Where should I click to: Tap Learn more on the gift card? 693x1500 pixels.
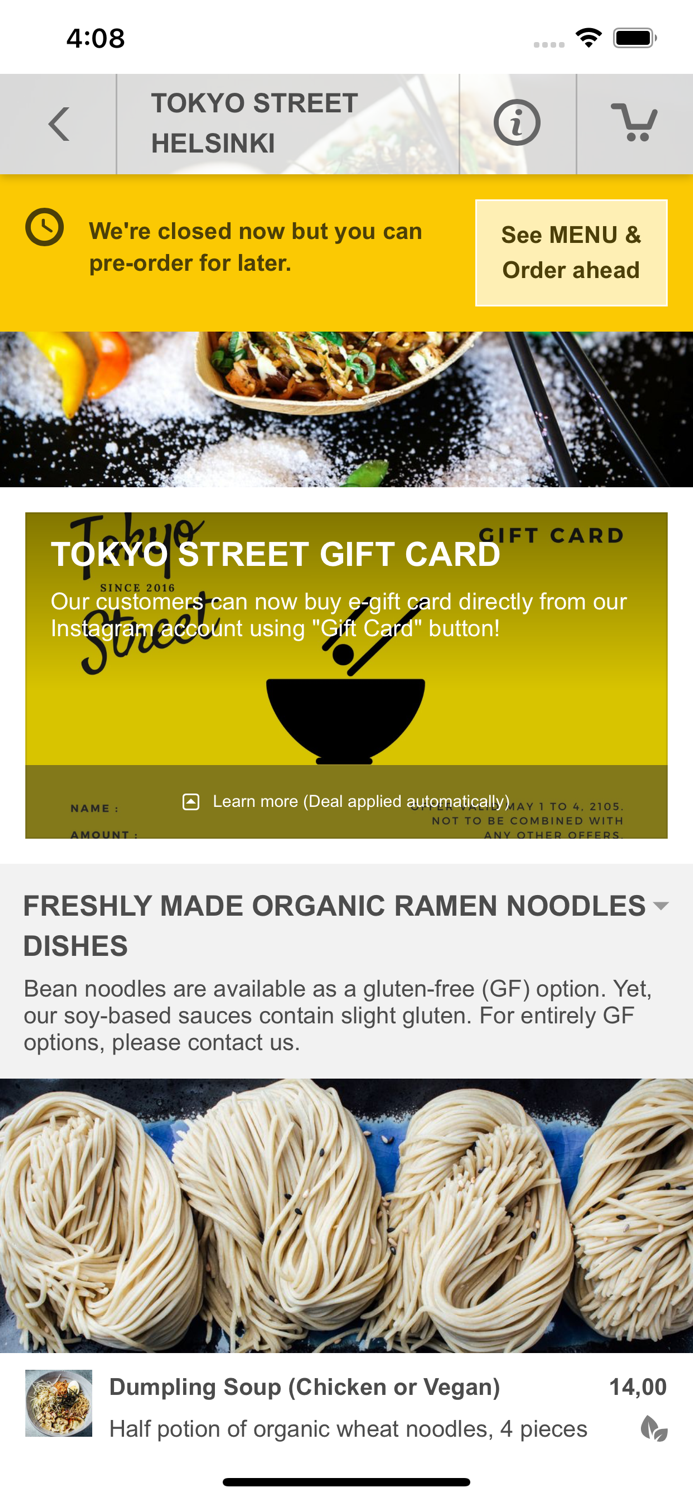tap(346, 802)
